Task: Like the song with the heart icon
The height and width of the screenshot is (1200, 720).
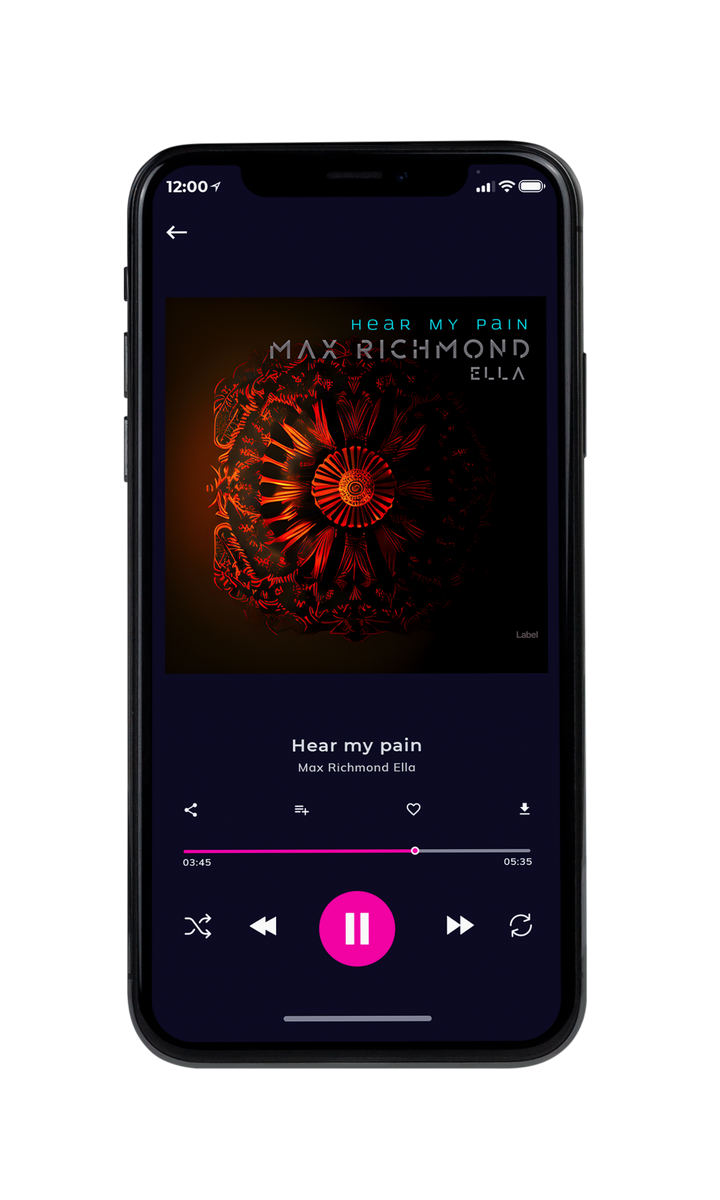Action: pos(413,809)
